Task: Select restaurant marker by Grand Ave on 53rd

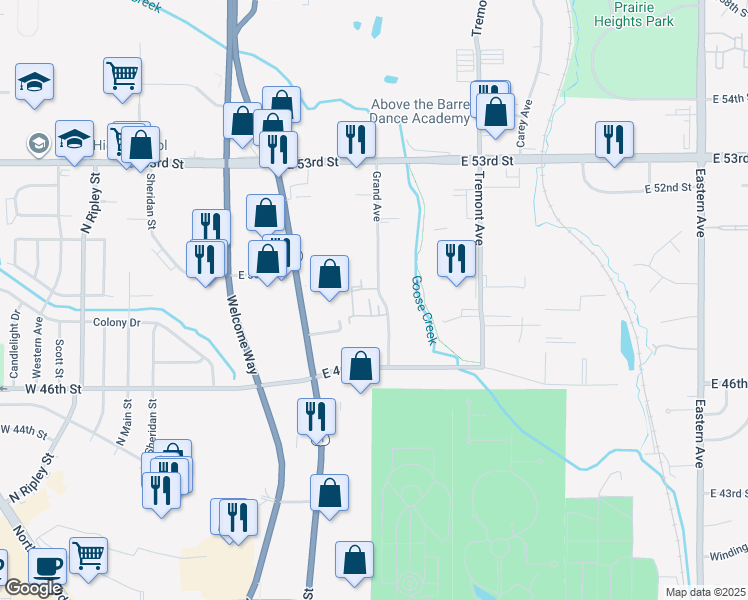Action: (x=355, y=140)
